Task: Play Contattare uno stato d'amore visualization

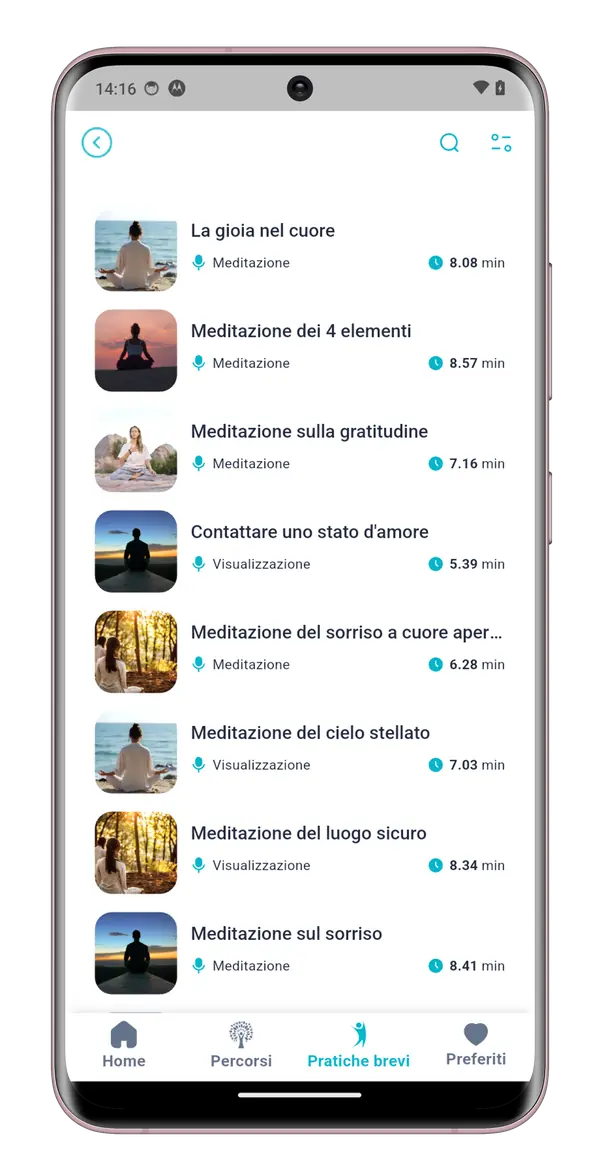Action: (x=300, y=551)
